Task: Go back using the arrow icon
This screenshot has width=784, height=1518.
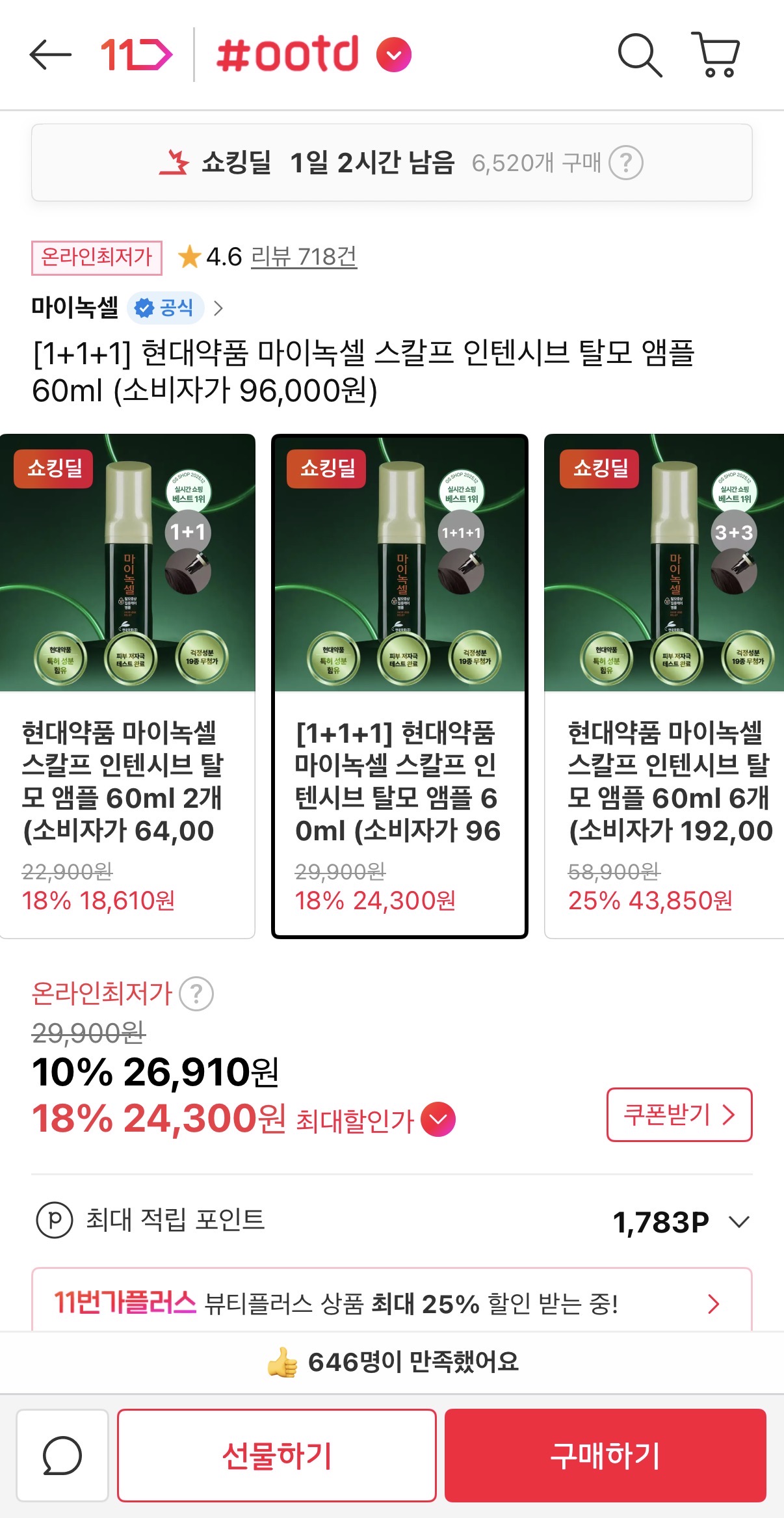Action: (50, 55)
